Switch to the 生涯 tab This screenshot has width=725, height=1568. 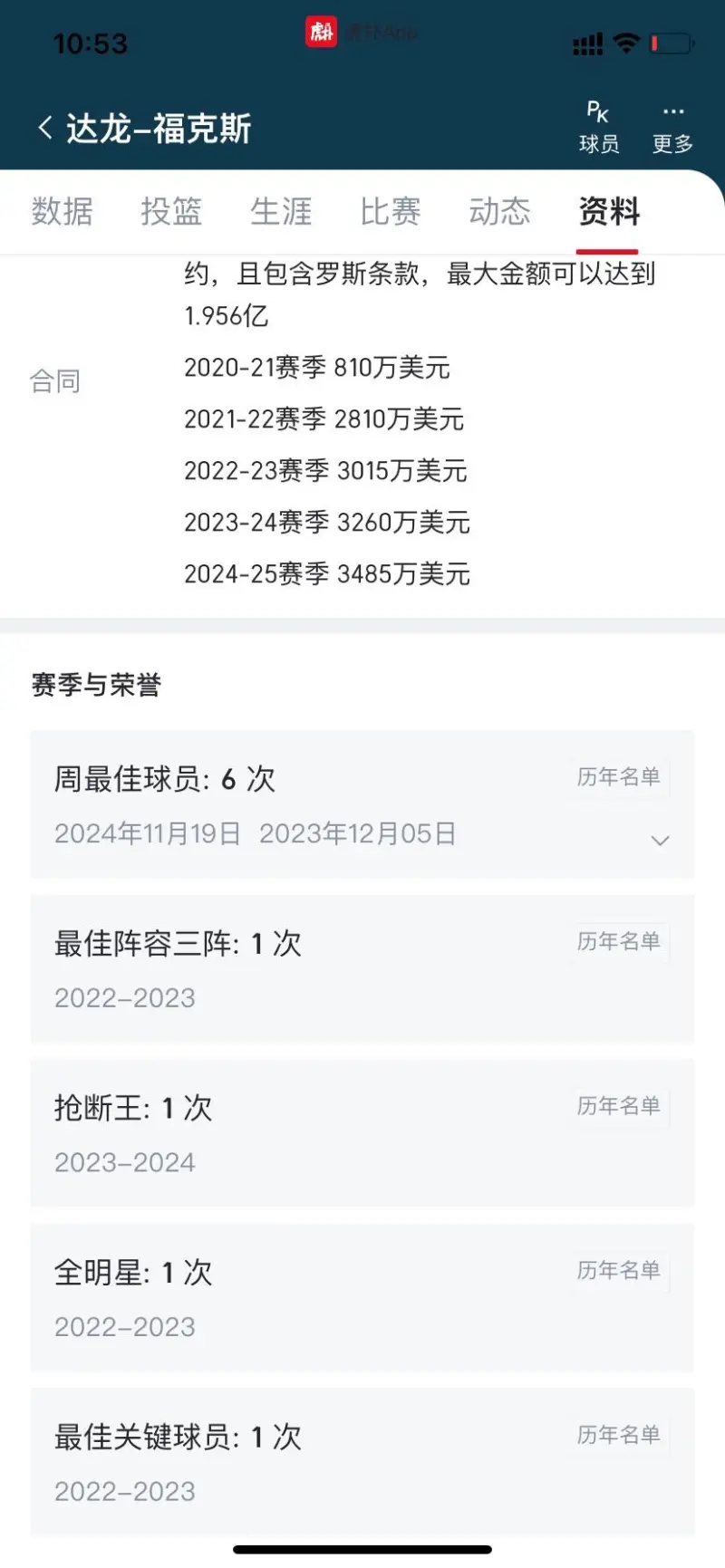[x=281, y=212]
